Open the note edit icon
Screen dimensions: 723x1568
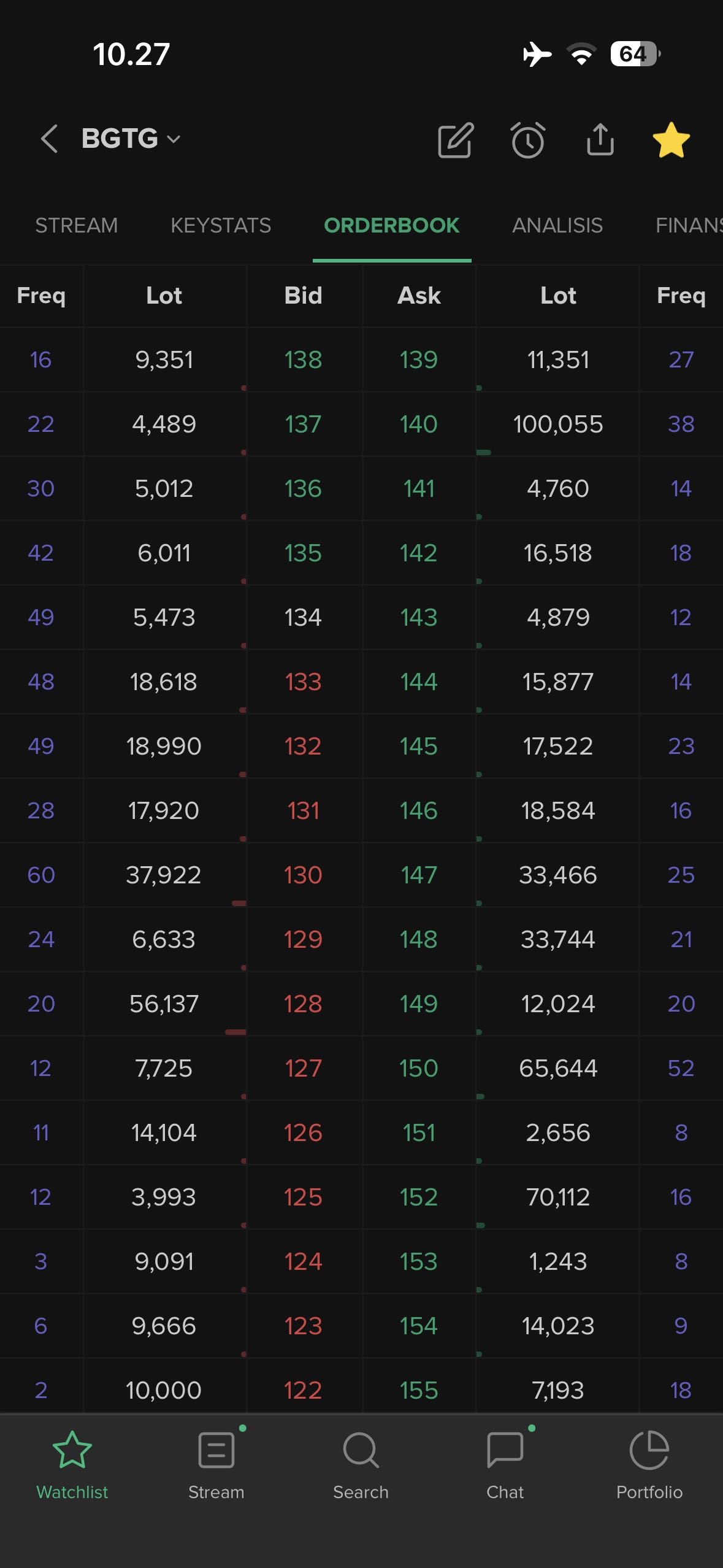(455, 140)
